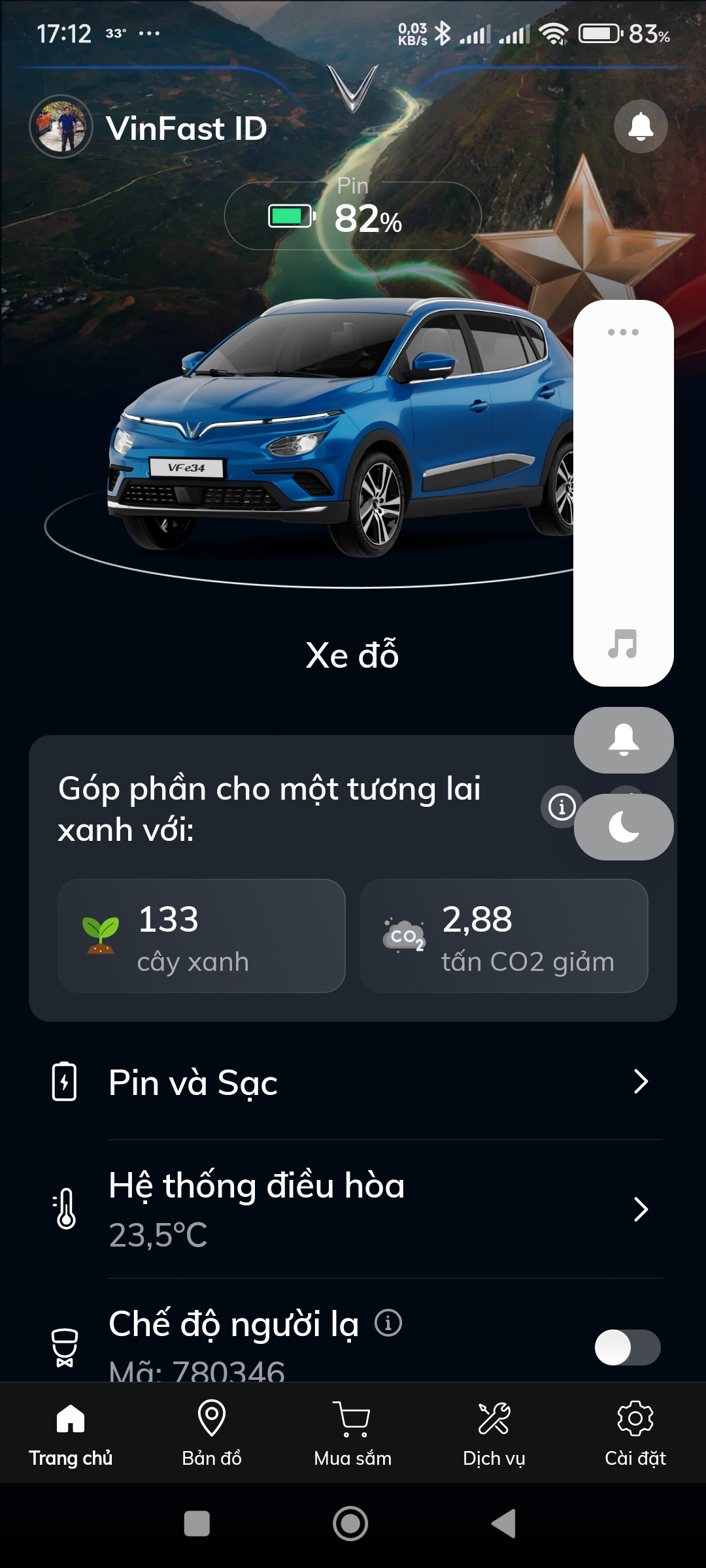The image size is (706, 1568).
Task: Open the 2,88 tấn CO2 giảm card
Action: 503,936
